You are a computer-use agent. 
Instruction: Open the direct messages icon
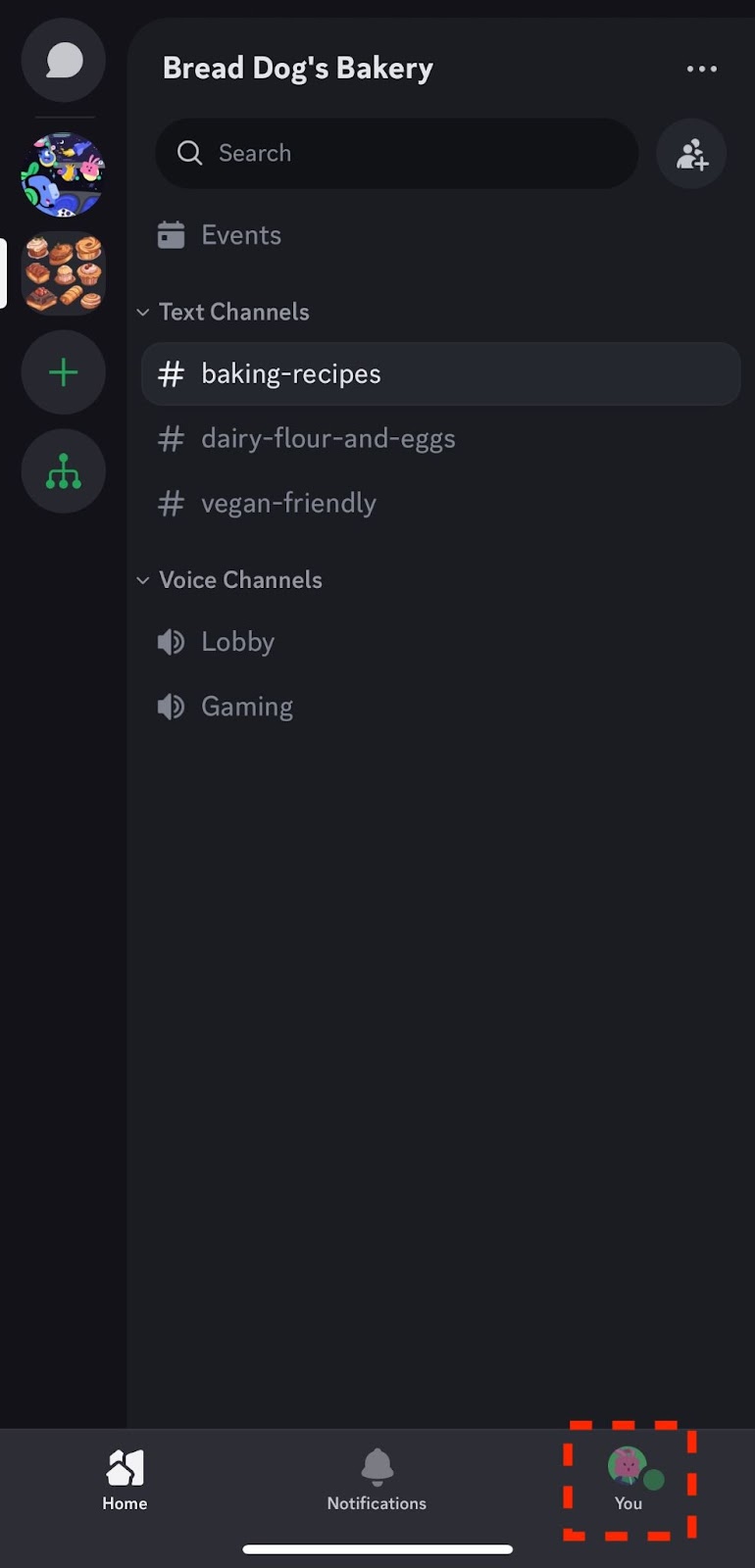click(x=64, y=61)
